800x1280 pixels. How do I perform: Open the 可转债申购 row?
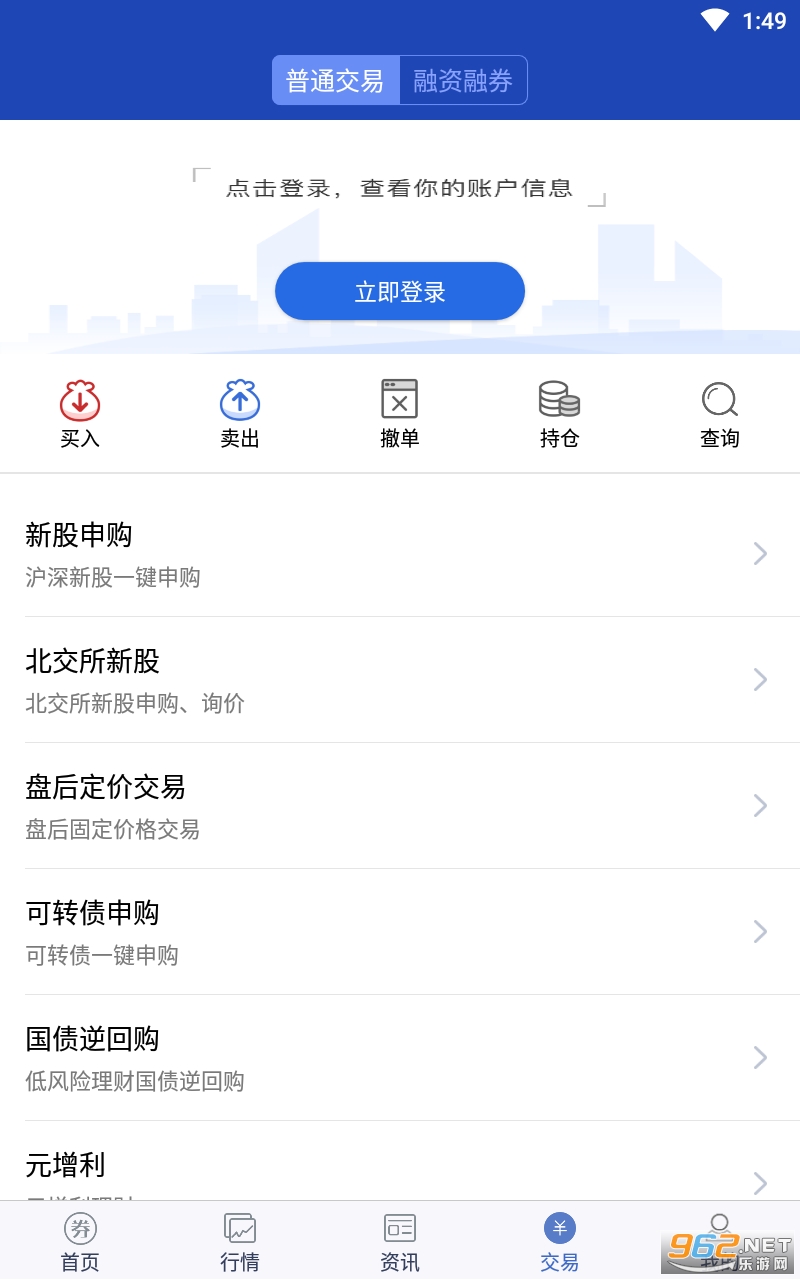coord(400,932)
